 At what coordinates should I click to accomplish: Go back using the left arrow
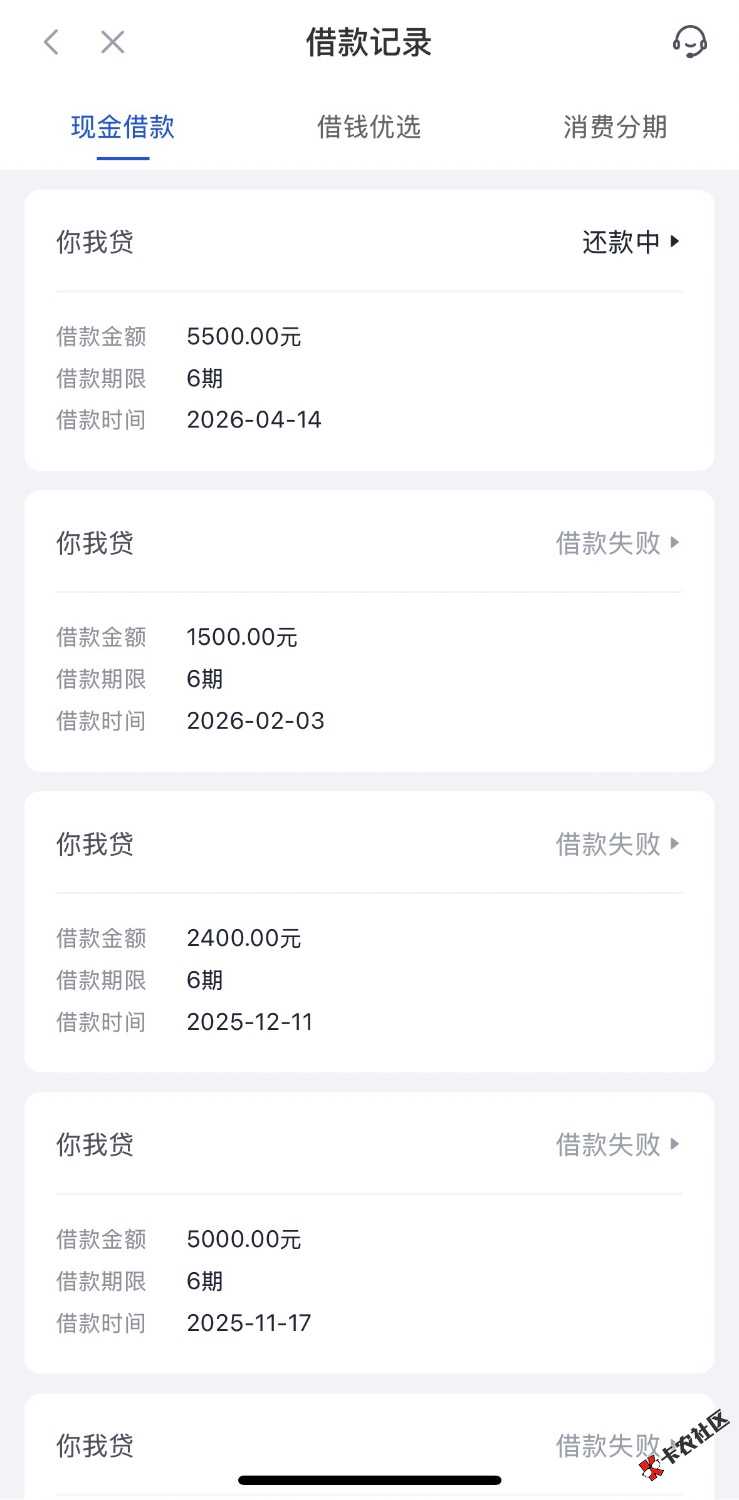click(52, 42)
